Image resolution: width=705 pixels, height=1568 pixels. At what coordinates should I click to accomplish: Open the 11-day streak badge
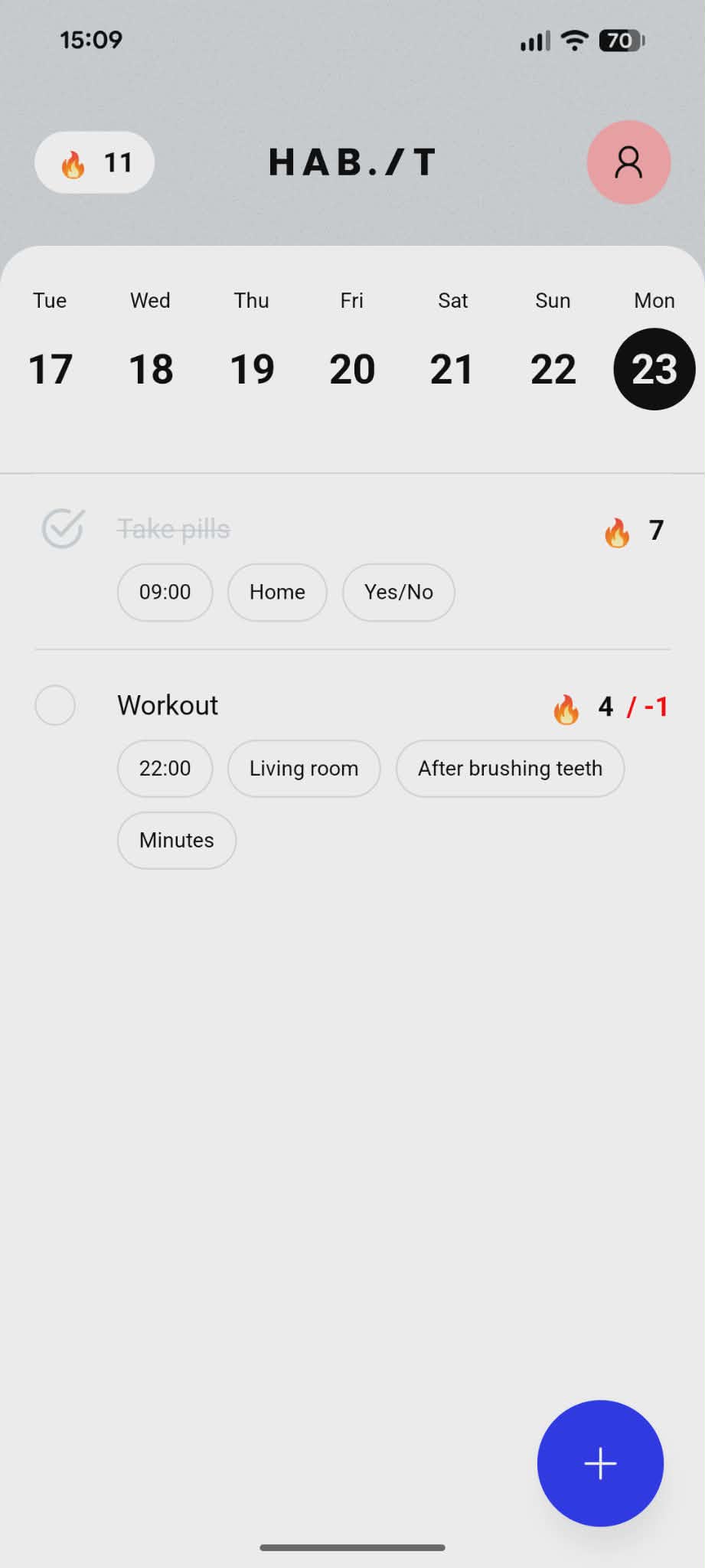pyautogui.click(x=94, y=162)
